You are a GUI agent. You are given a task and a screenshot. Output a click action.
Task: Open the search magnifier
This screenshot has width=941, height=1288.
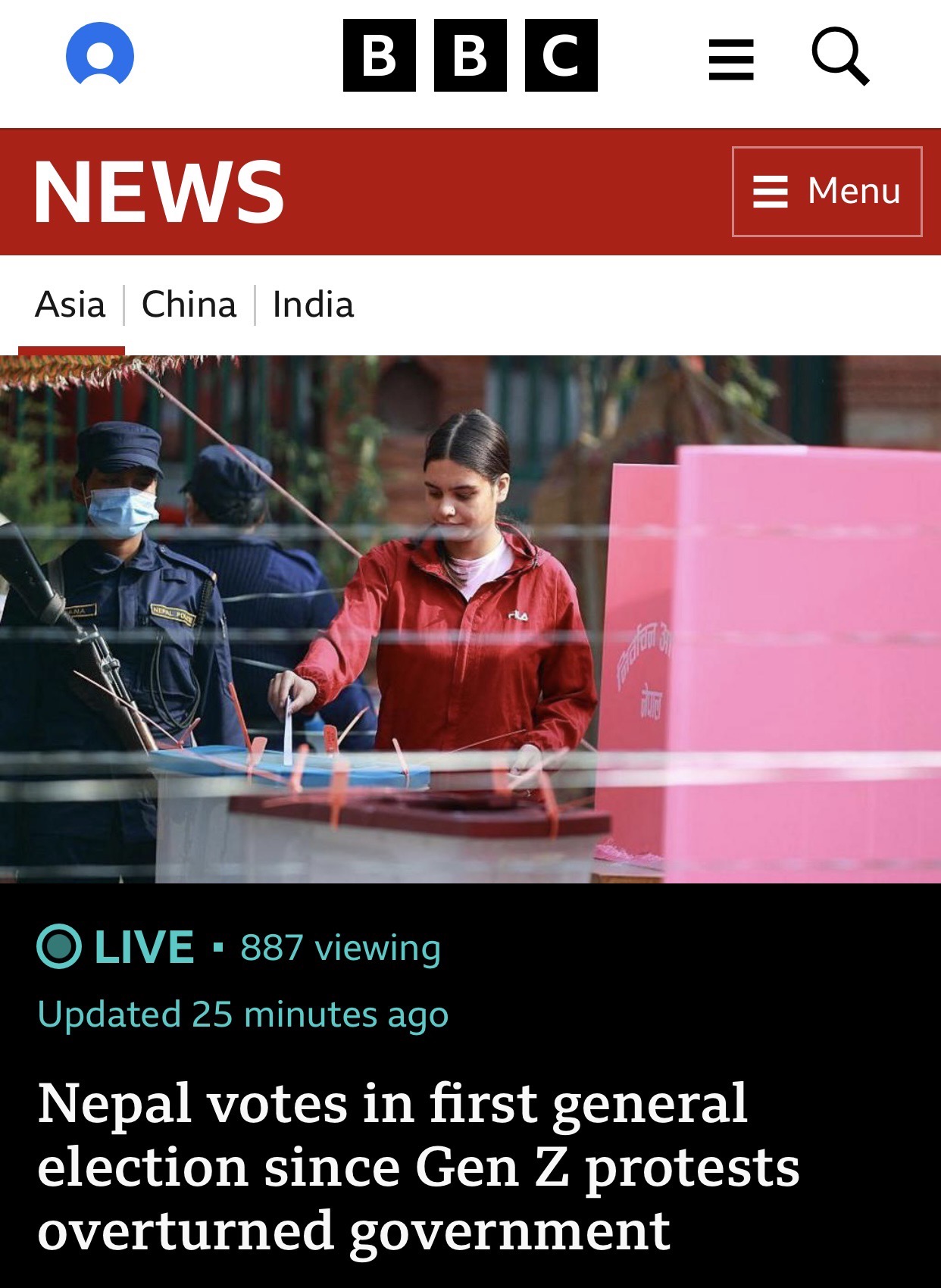point(839,56)
